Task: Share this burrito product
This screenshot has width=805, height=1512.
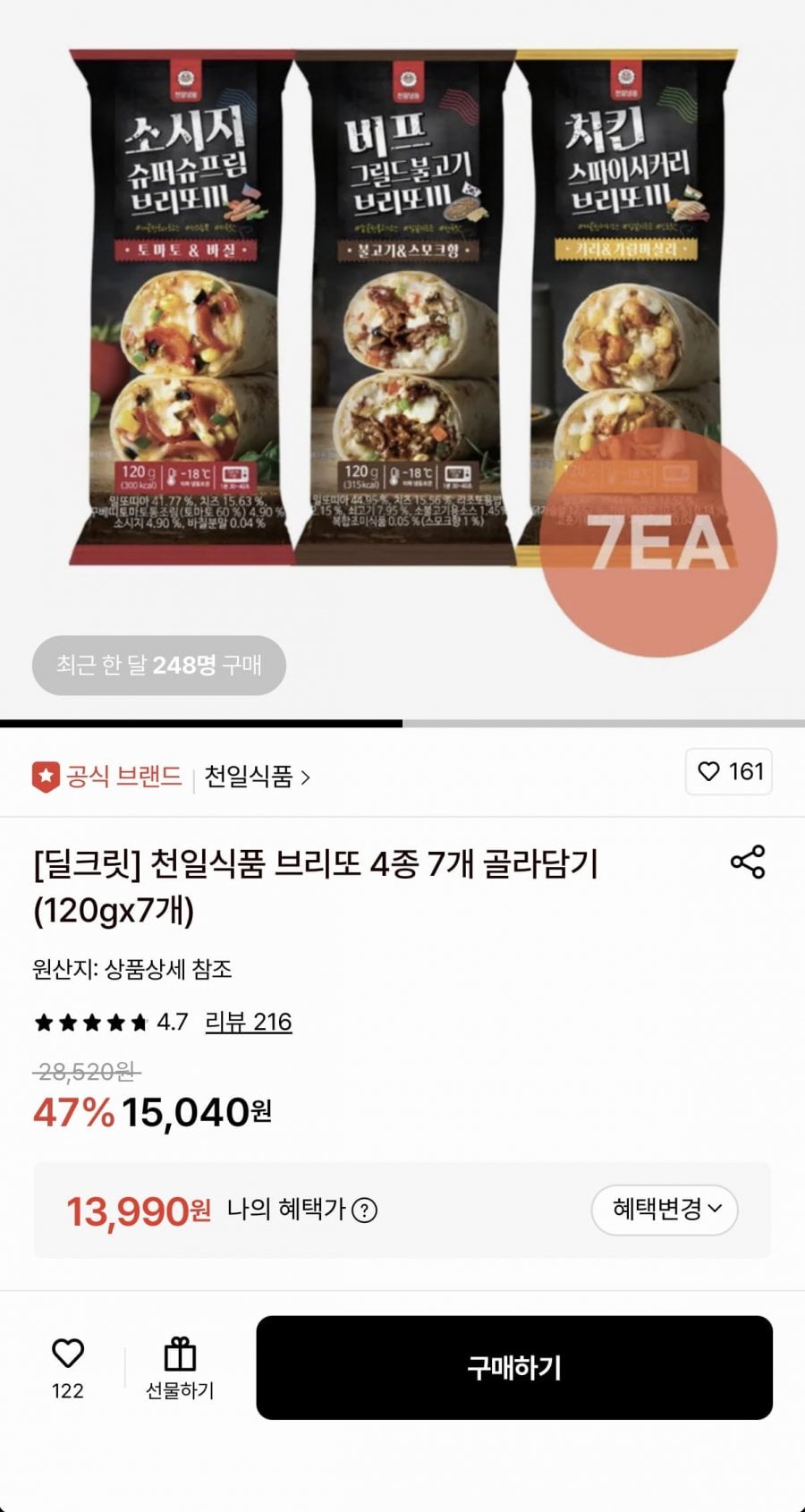Action: tap(748, 862)
